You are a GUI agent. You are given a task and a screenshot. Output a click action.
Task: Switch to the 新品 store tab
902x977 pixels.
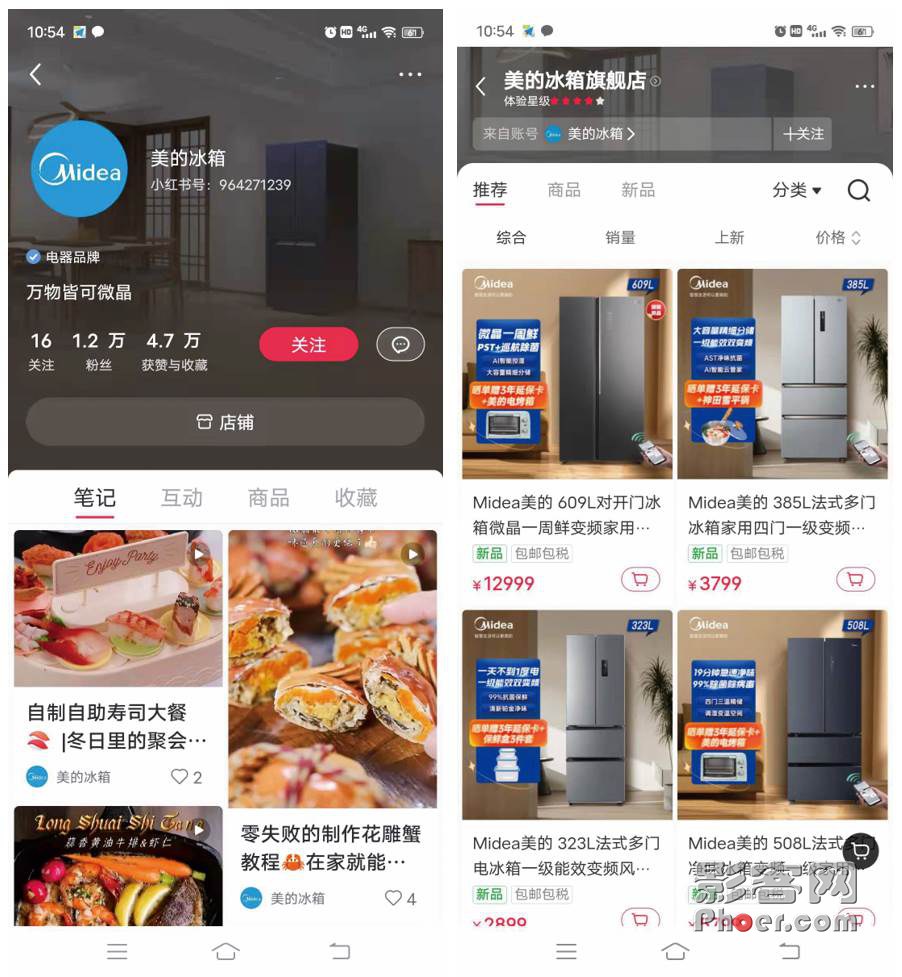(x=638, y=190)
